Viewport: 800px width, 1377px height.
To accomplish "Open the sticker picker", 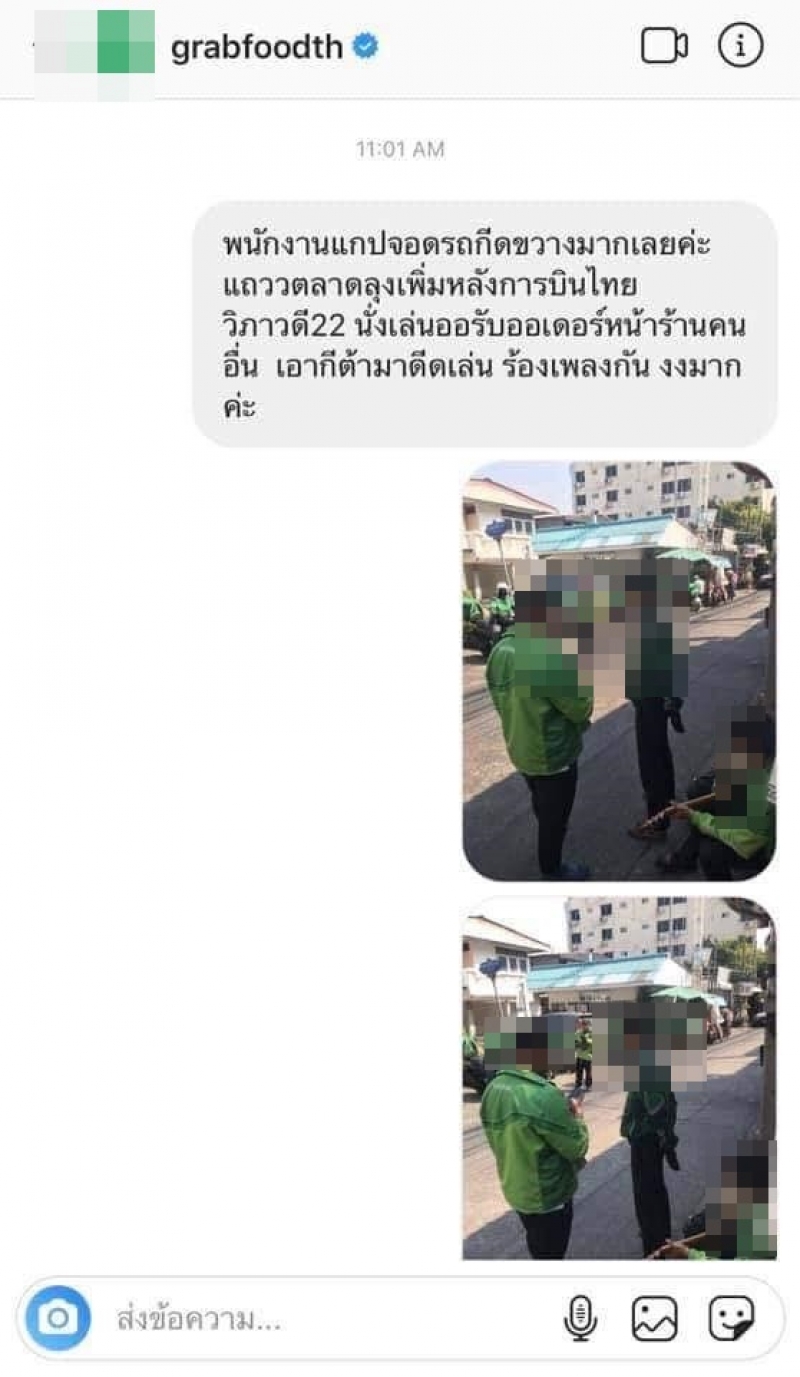I will pyautogui.click(x=731, y=1318).
